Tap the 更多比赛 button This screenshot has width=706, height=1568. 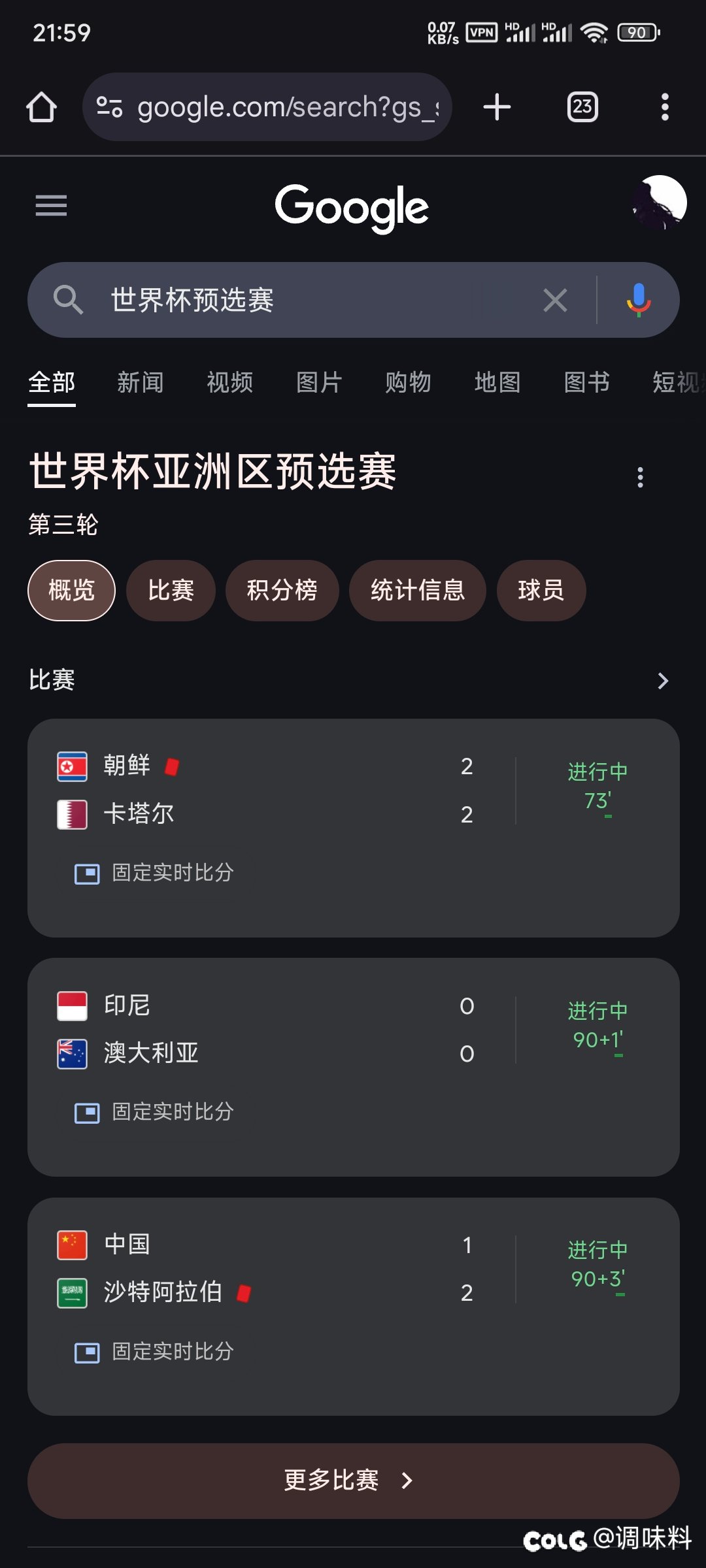354,1480
